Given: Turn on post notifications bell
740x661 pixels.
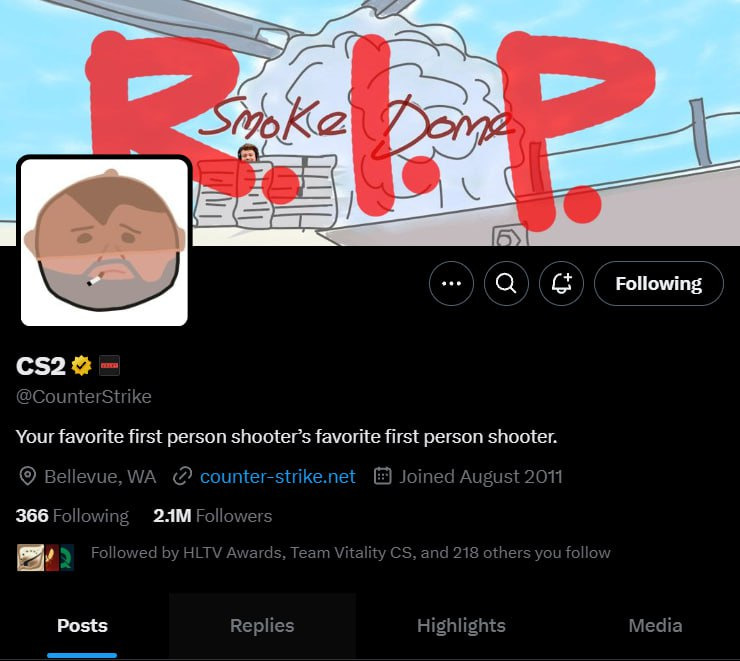Looking at the screenshot, I should pos(561,284).
